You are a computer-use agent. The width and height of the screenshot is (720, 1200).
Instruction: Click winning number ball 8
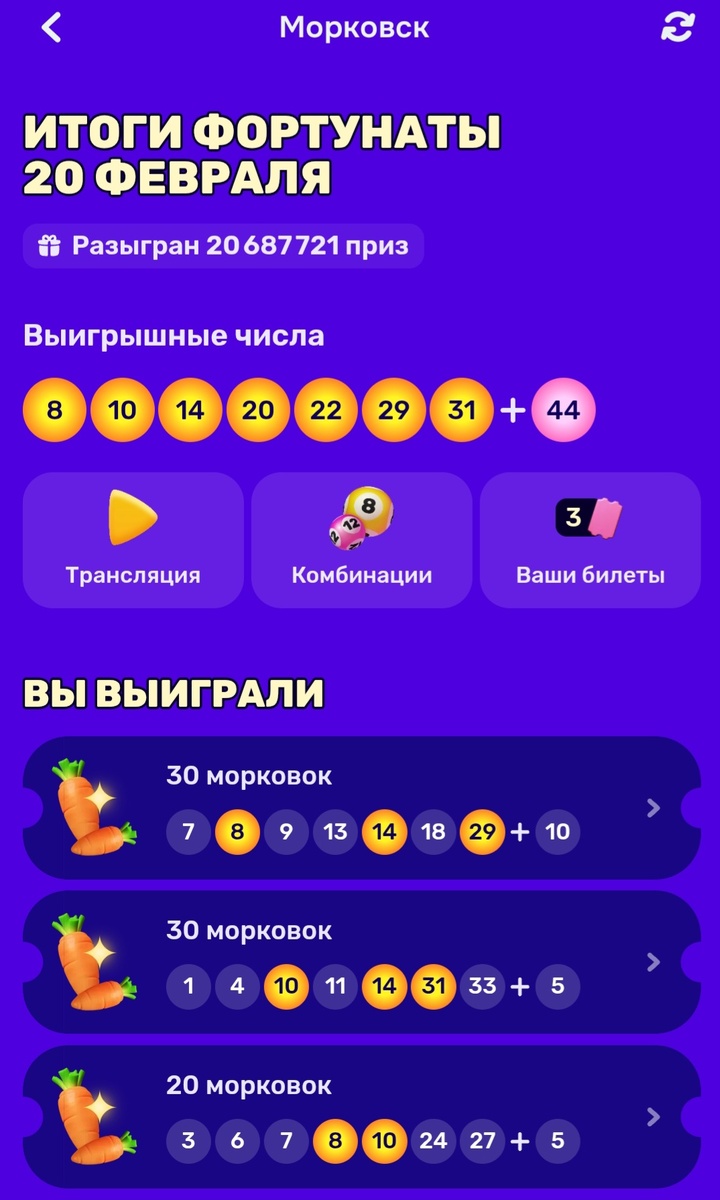click(x=54, y=409)
